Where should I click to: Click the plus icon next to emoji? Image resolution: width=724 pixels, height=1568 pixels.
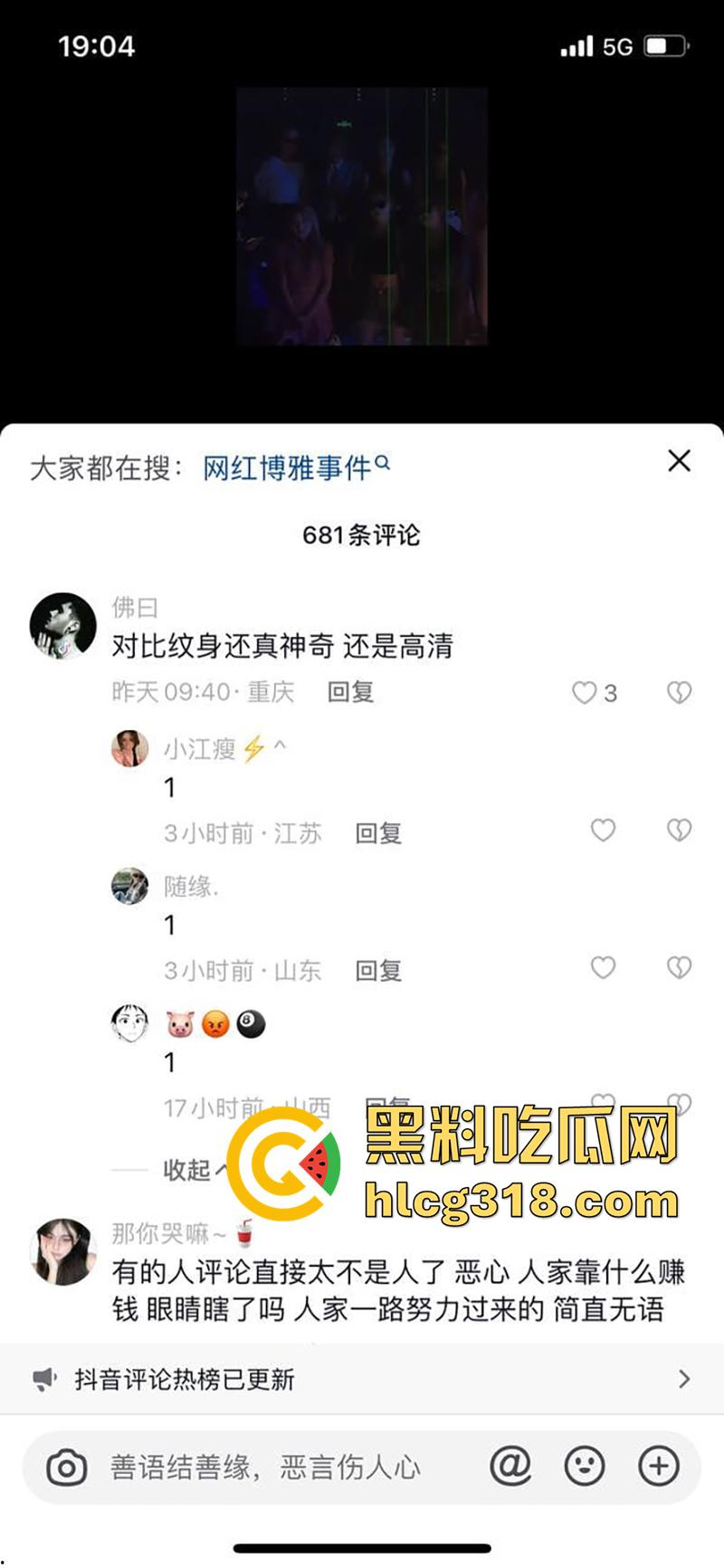pyautogui.click(x=659, y=1468)
